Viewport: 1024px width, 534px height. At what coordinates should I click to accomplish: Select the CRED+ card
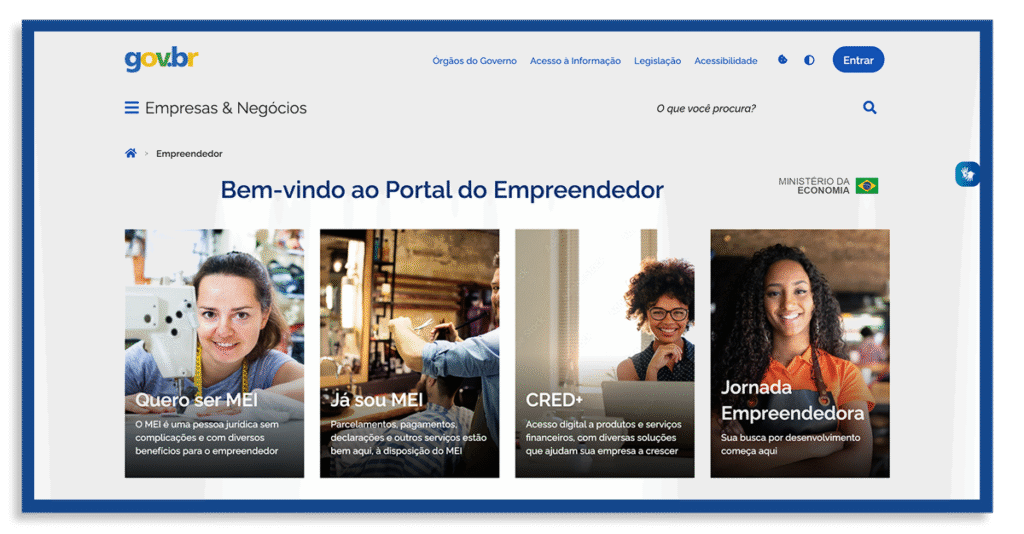(604, 353)
